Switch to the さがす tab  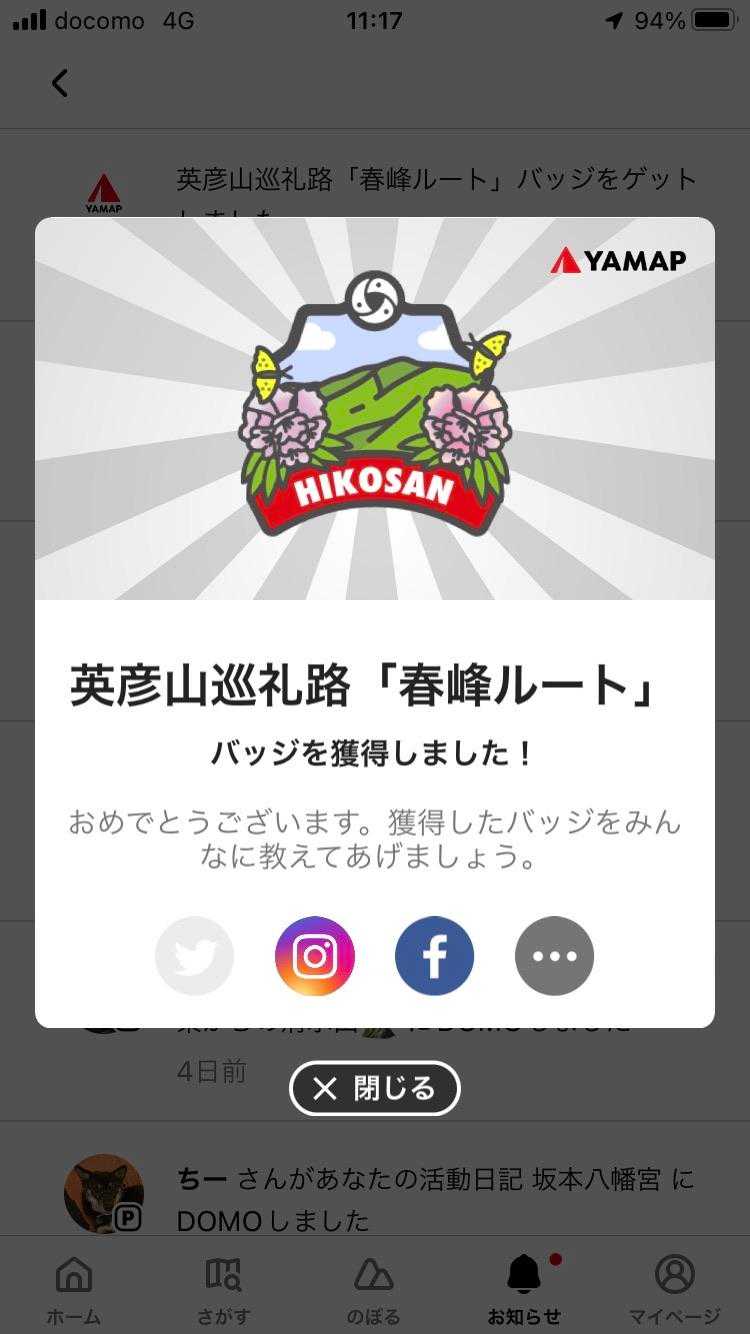pyautogui.click(x=224, y=1288)
